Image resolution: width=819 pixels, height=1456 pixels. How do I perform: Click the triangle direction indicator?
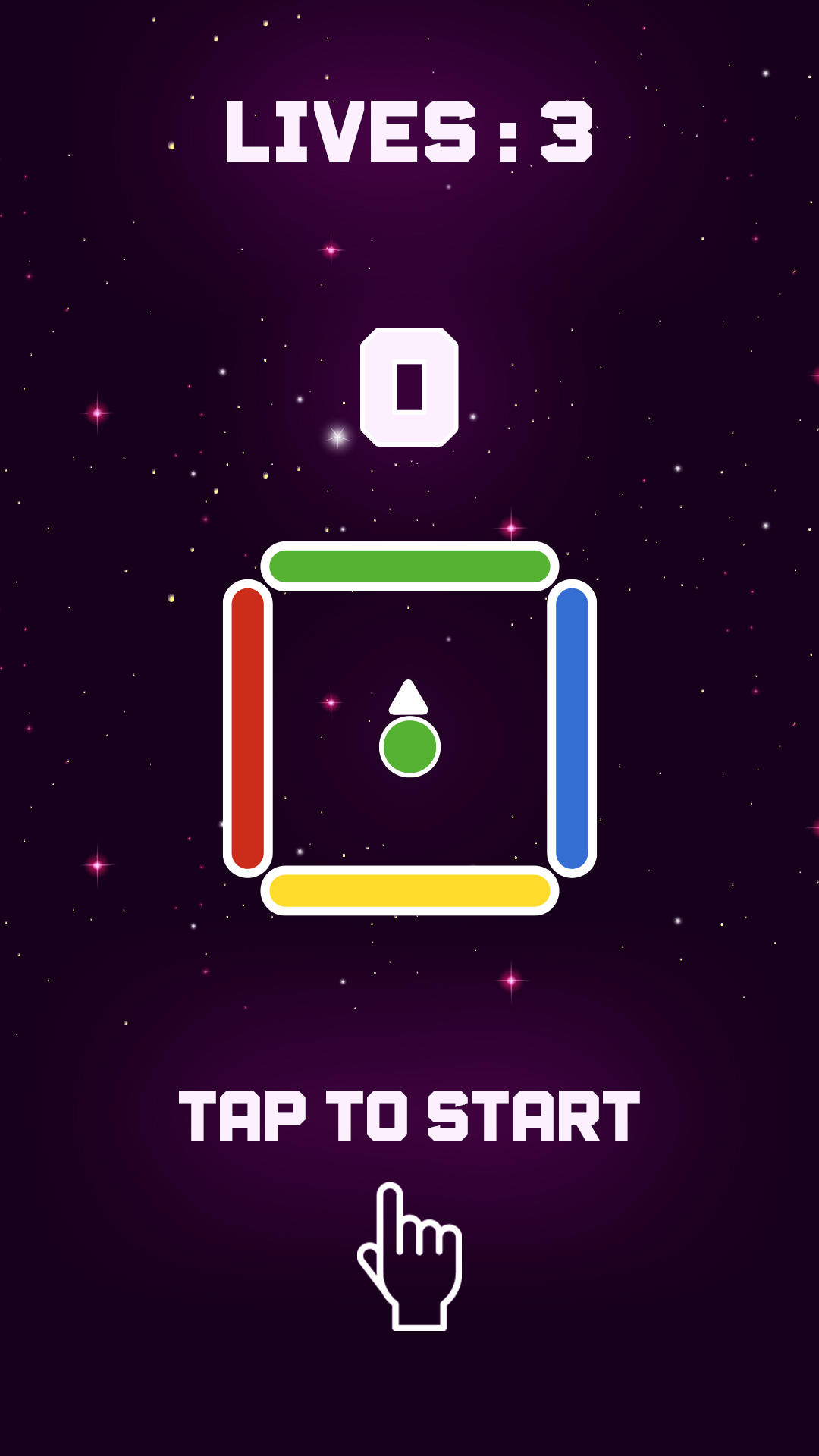tap(409, 696)
